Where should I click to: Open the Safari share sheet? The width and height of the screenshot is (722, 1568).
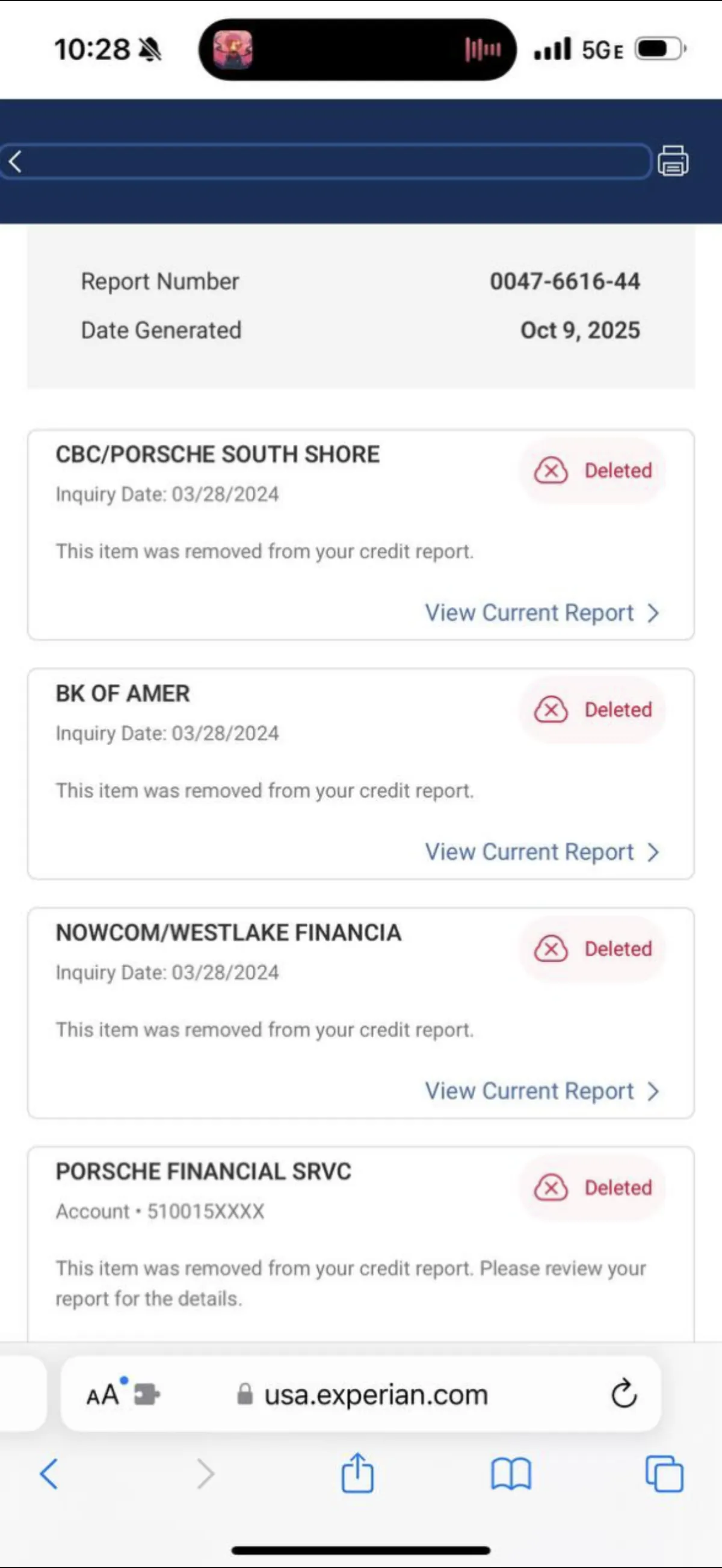[357, 1474]
